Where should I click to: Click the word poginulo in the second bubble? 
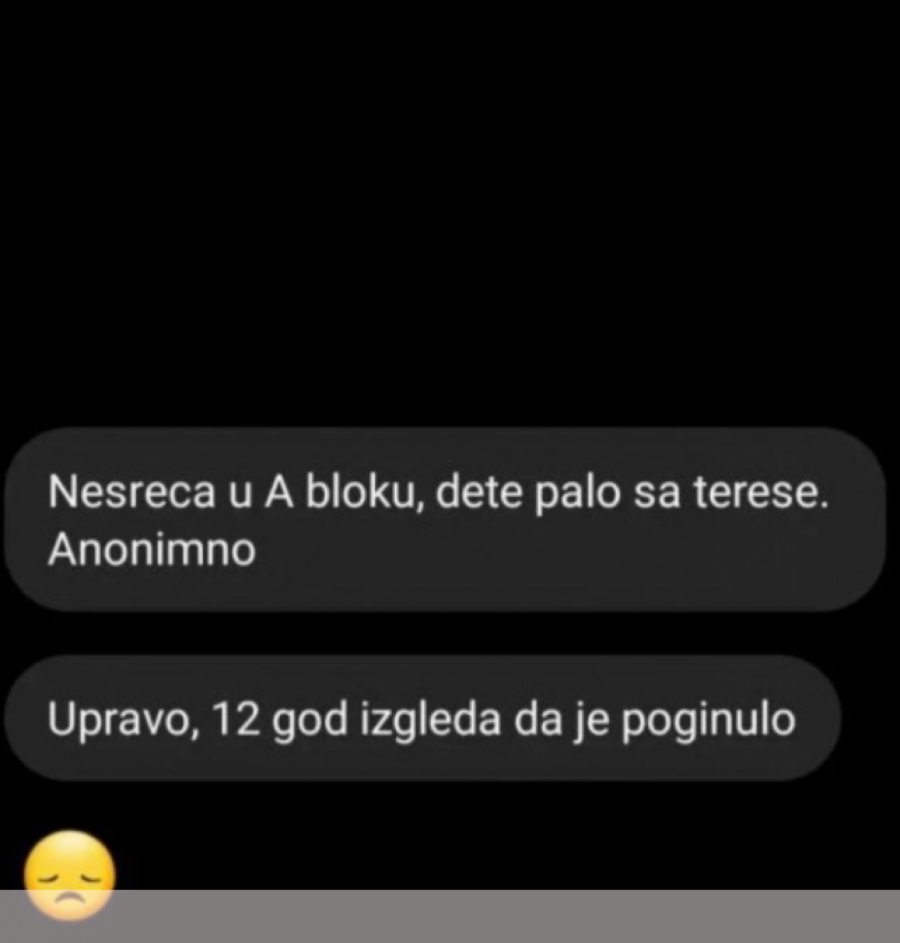[710, 718]
